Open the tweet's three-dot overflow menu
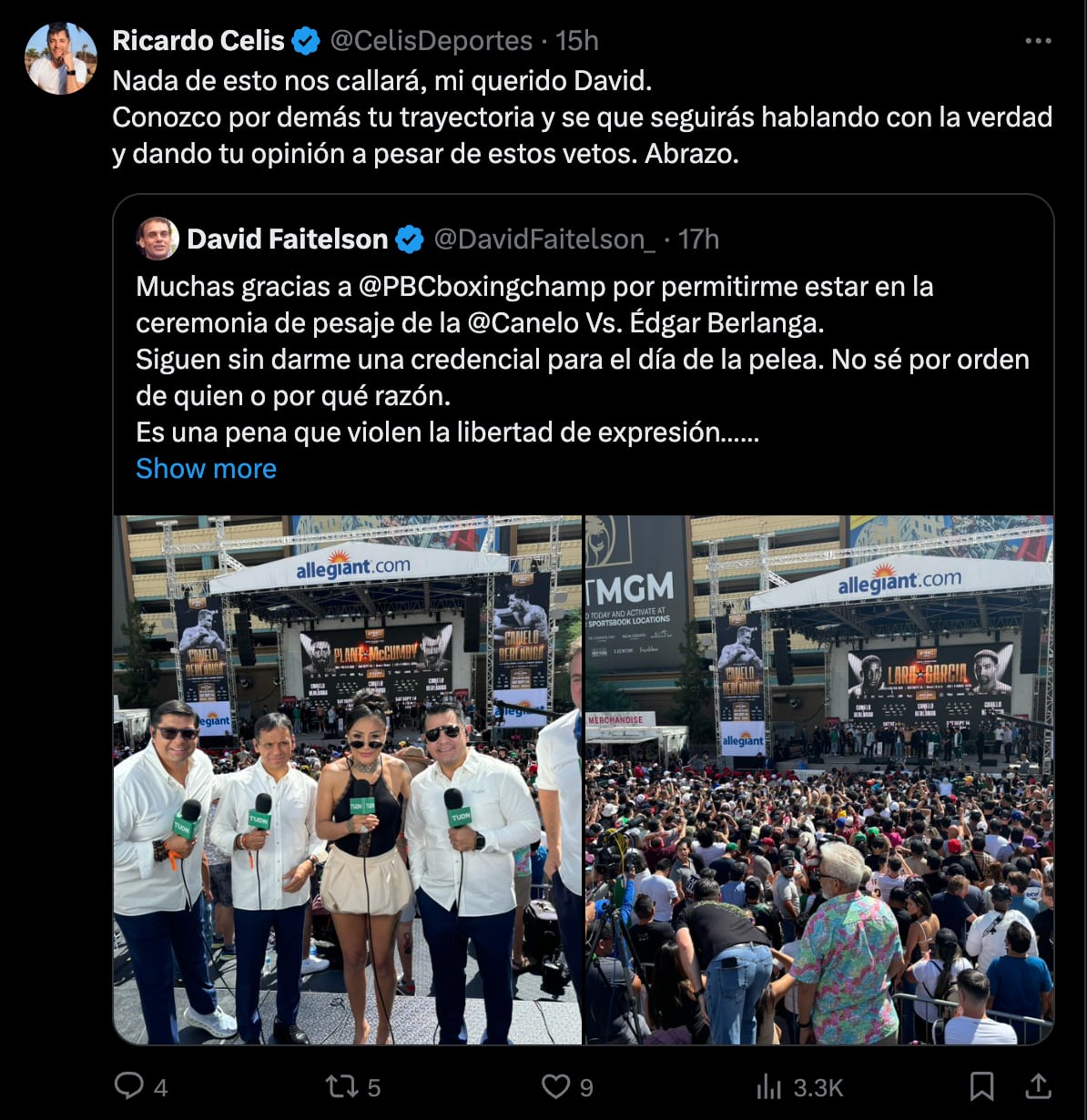1087x1120 pixels. coord(1038,41)
